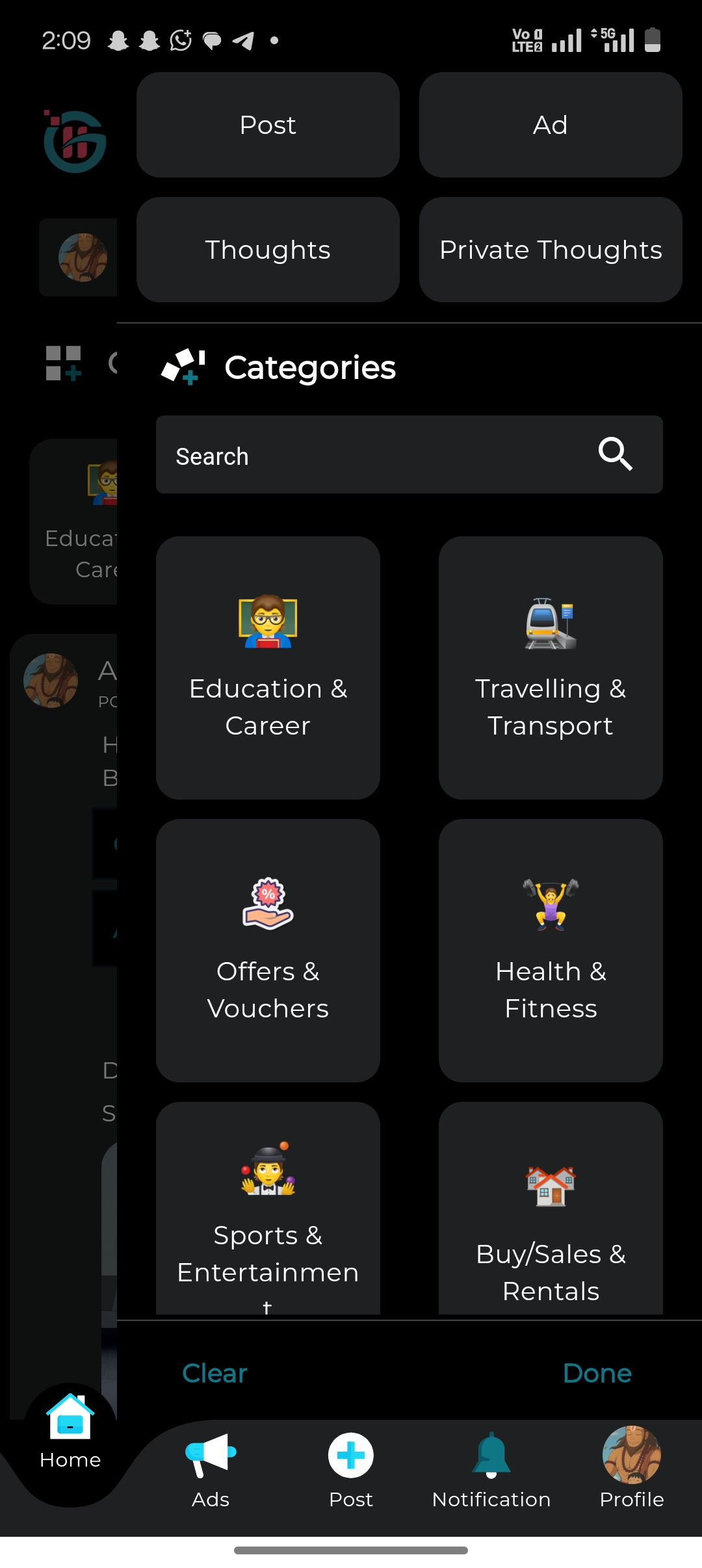The width and height of the screenshot is (702, 1568).
Task: Choose the Ad creation option
Action: click(x=550, y=124)
